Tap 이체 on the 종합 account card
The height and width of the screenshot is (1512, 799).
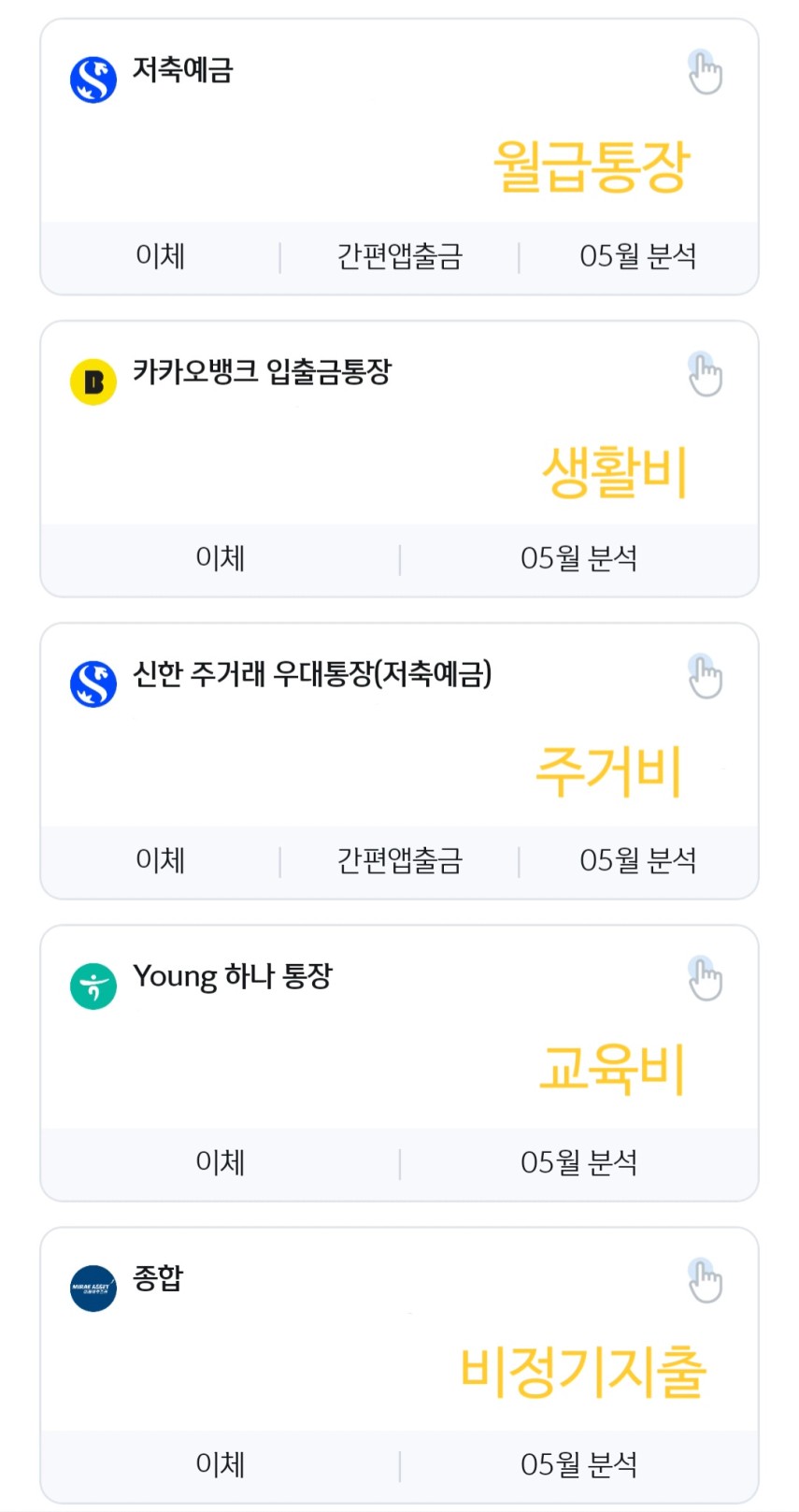[220, 1464]
